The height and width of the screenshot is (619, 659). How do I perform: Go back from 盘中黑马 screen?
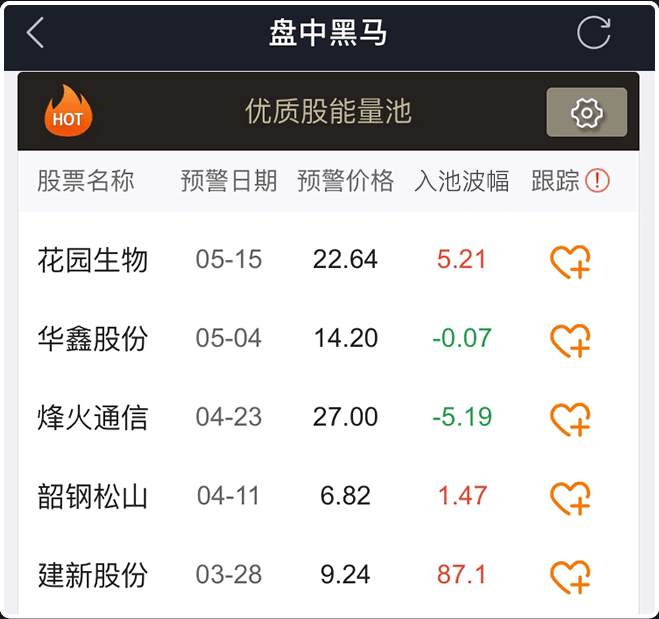36,33
